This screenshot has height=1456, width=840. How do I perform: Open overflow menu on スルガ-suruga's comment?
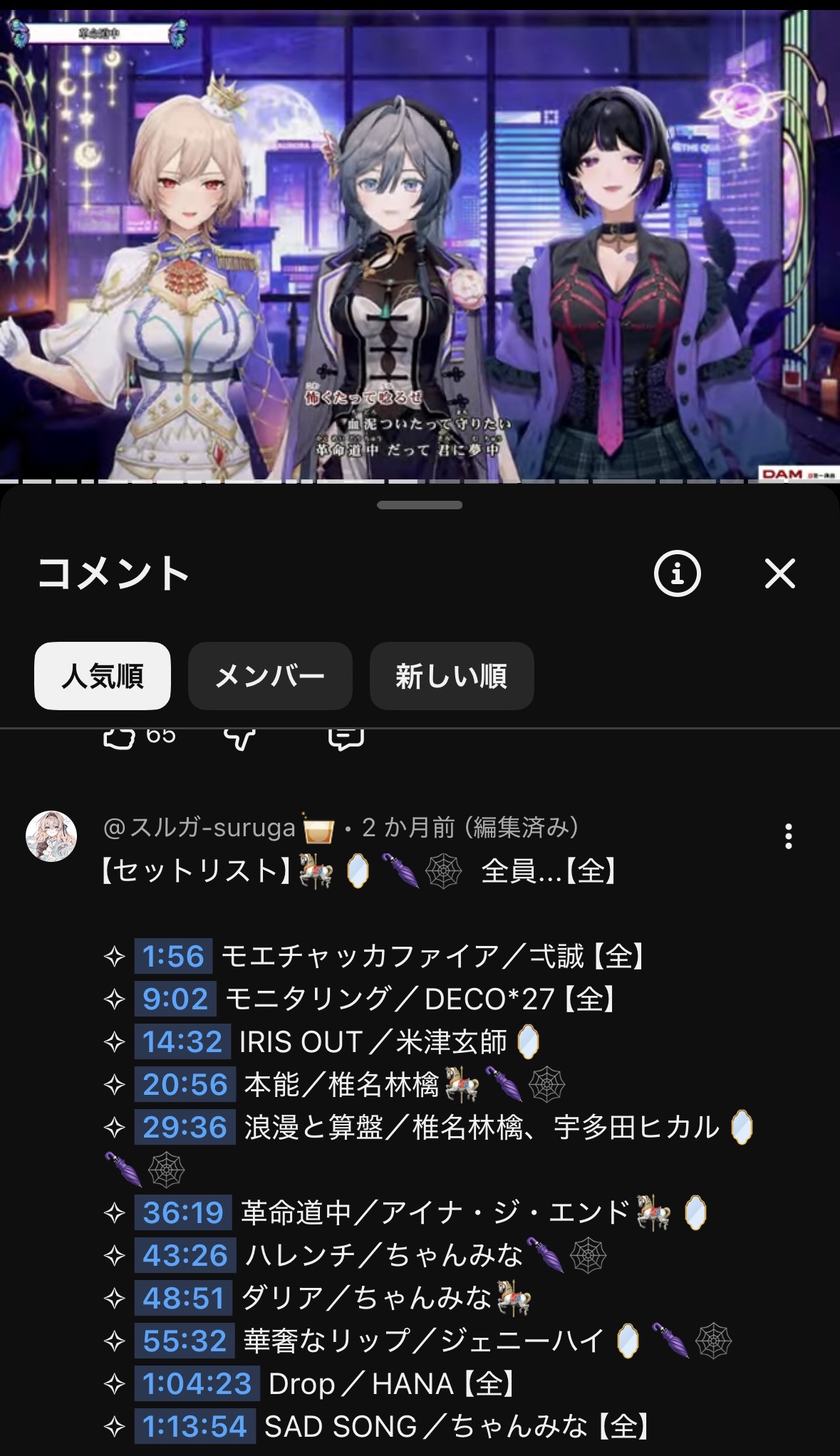click(x=788, y=836)
